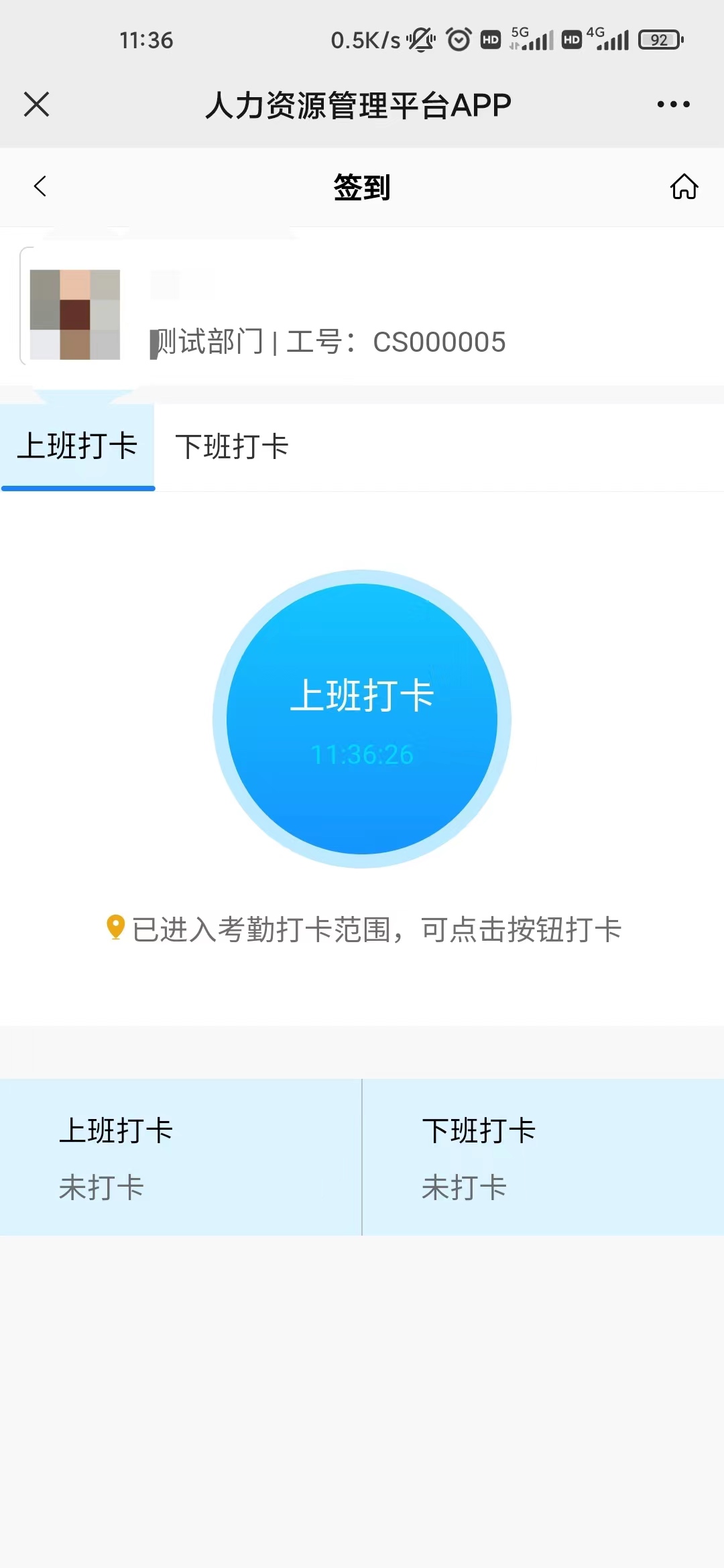724x1568 pixels.
Task: Tap the battery indicator showing 92
Action: pyautogui.click(x=659, y=40)
